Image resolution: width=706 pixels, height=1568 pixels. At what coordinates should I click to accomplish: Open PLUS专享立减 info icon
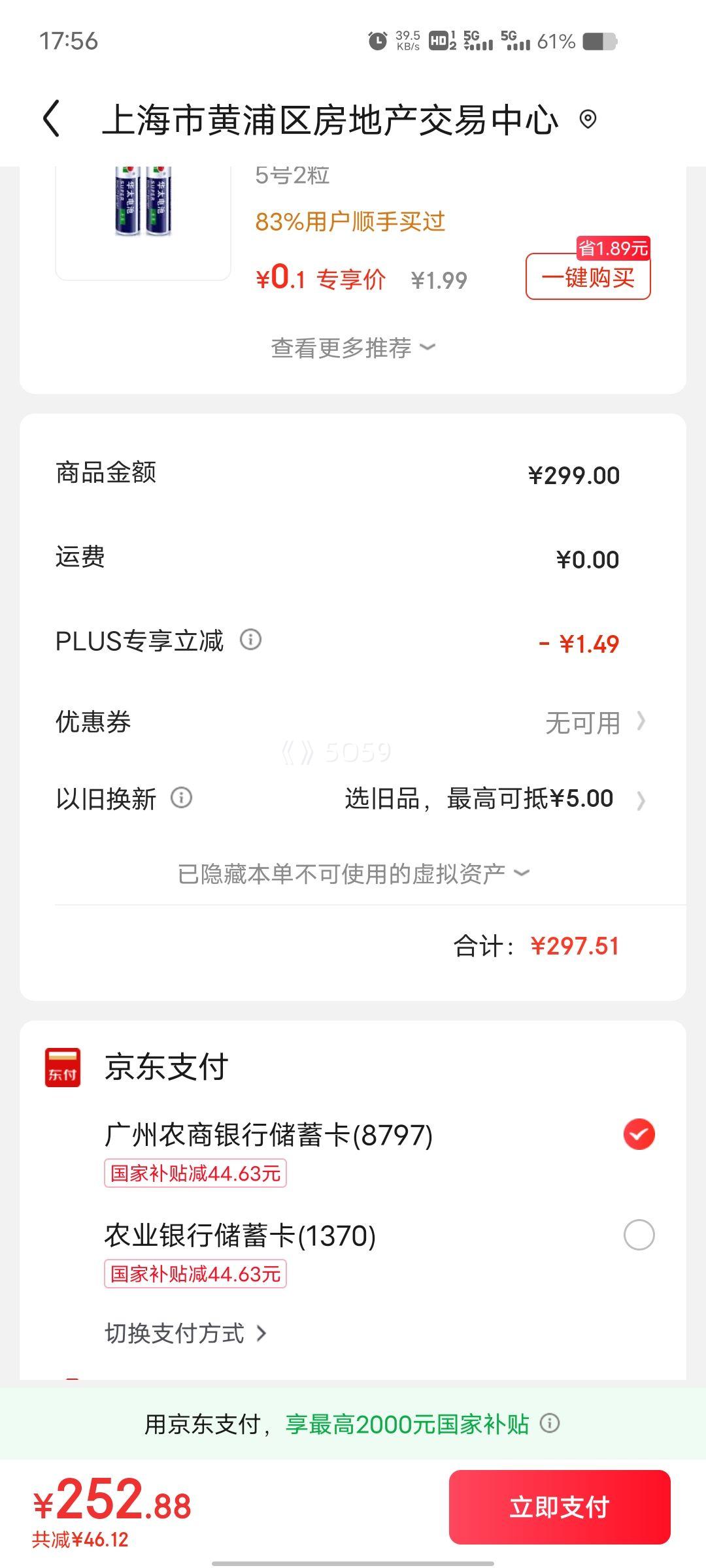coord(250,640)
